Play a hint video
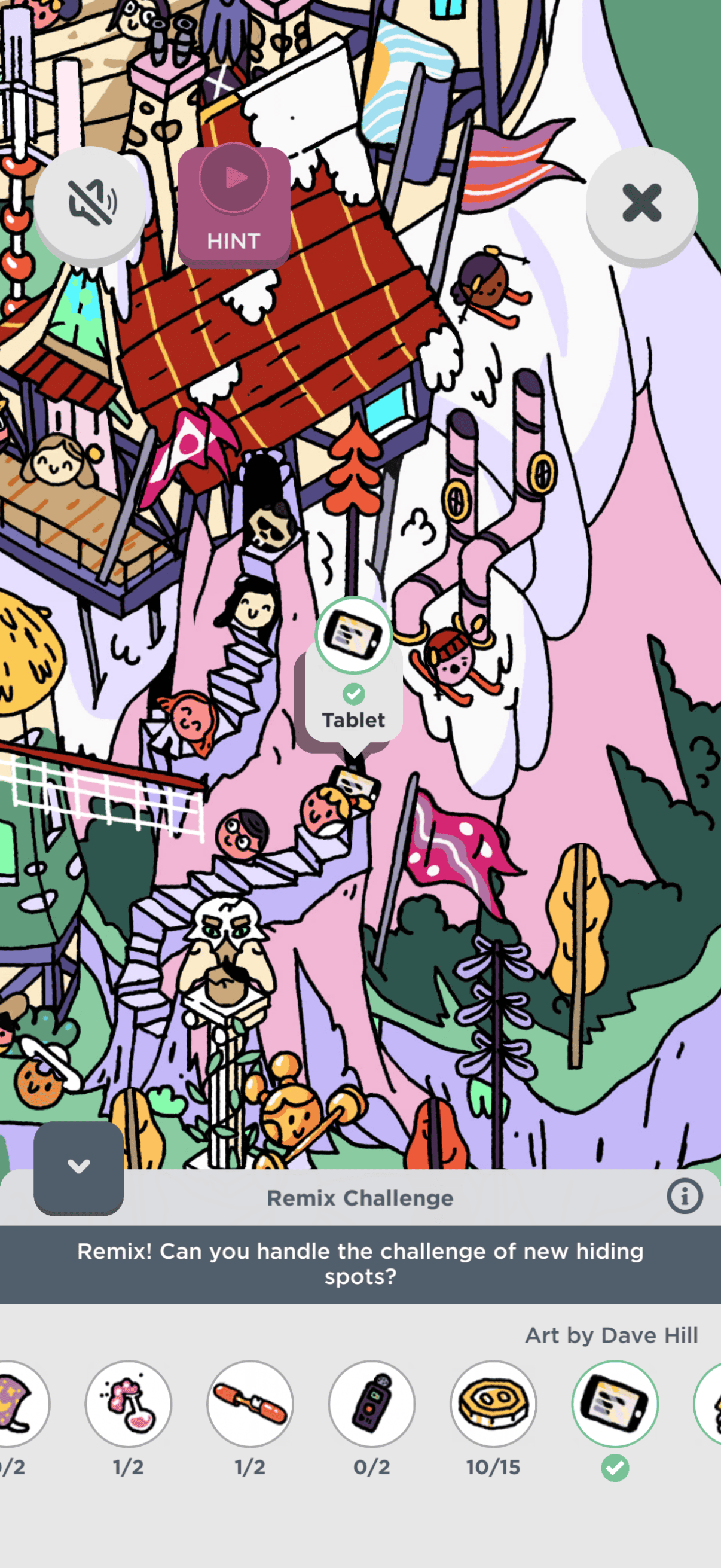The image size is (721, 1568). pos(234,206)
